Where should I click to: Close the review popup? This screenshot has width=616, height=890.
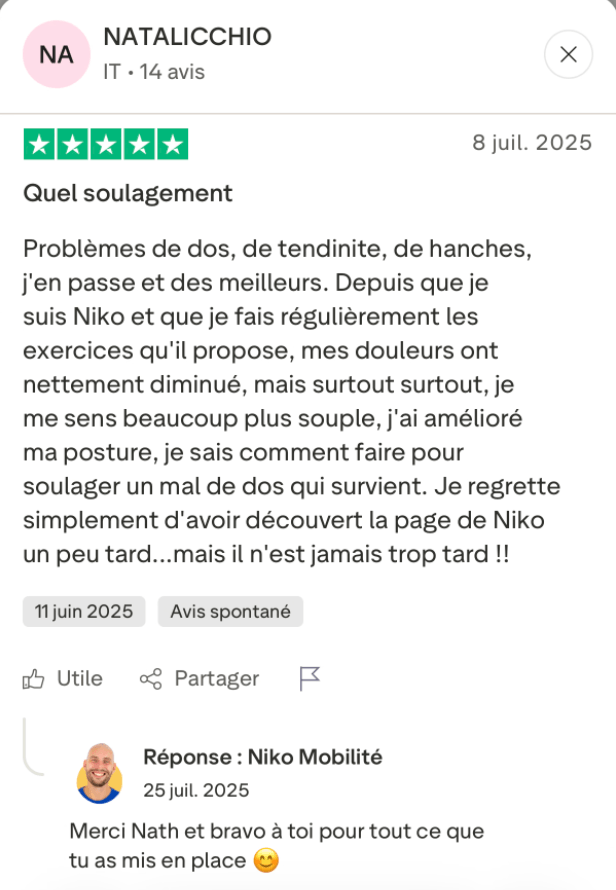click(568, 54)
